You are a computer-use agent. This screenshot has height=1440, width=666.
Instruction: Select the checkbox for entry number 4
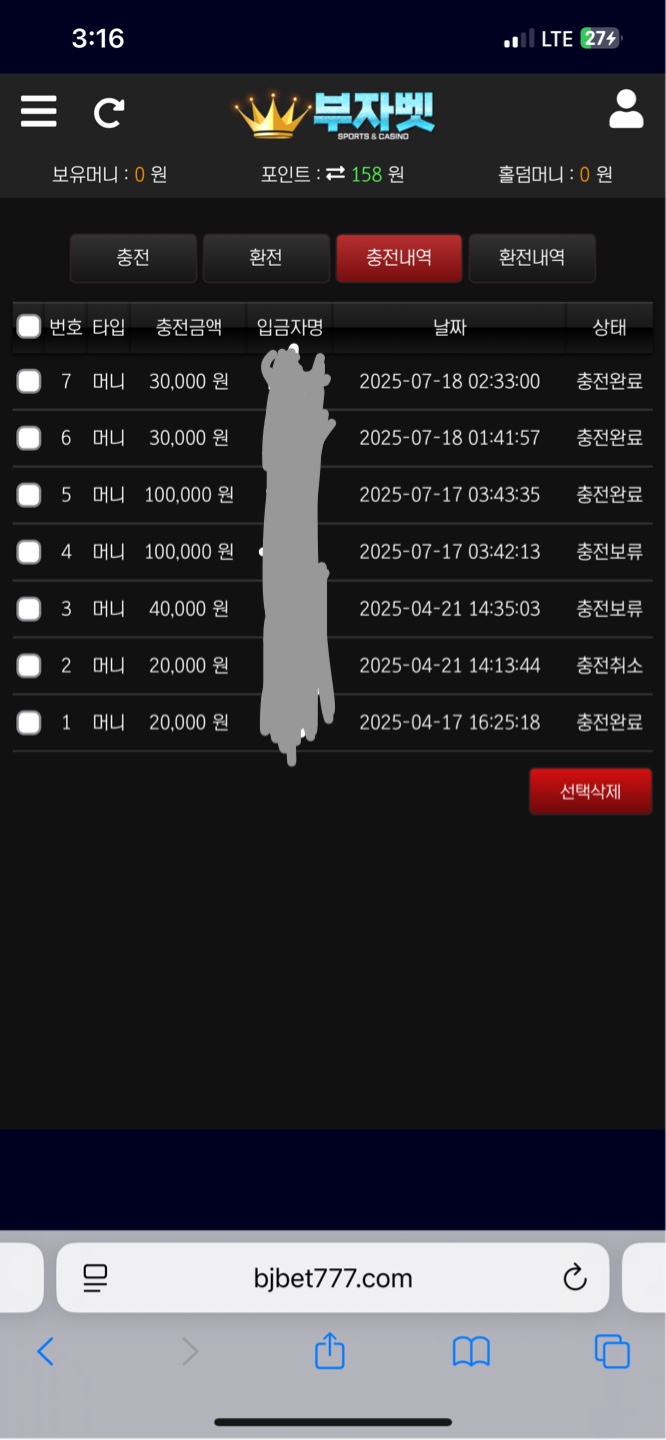pos(29,552)
